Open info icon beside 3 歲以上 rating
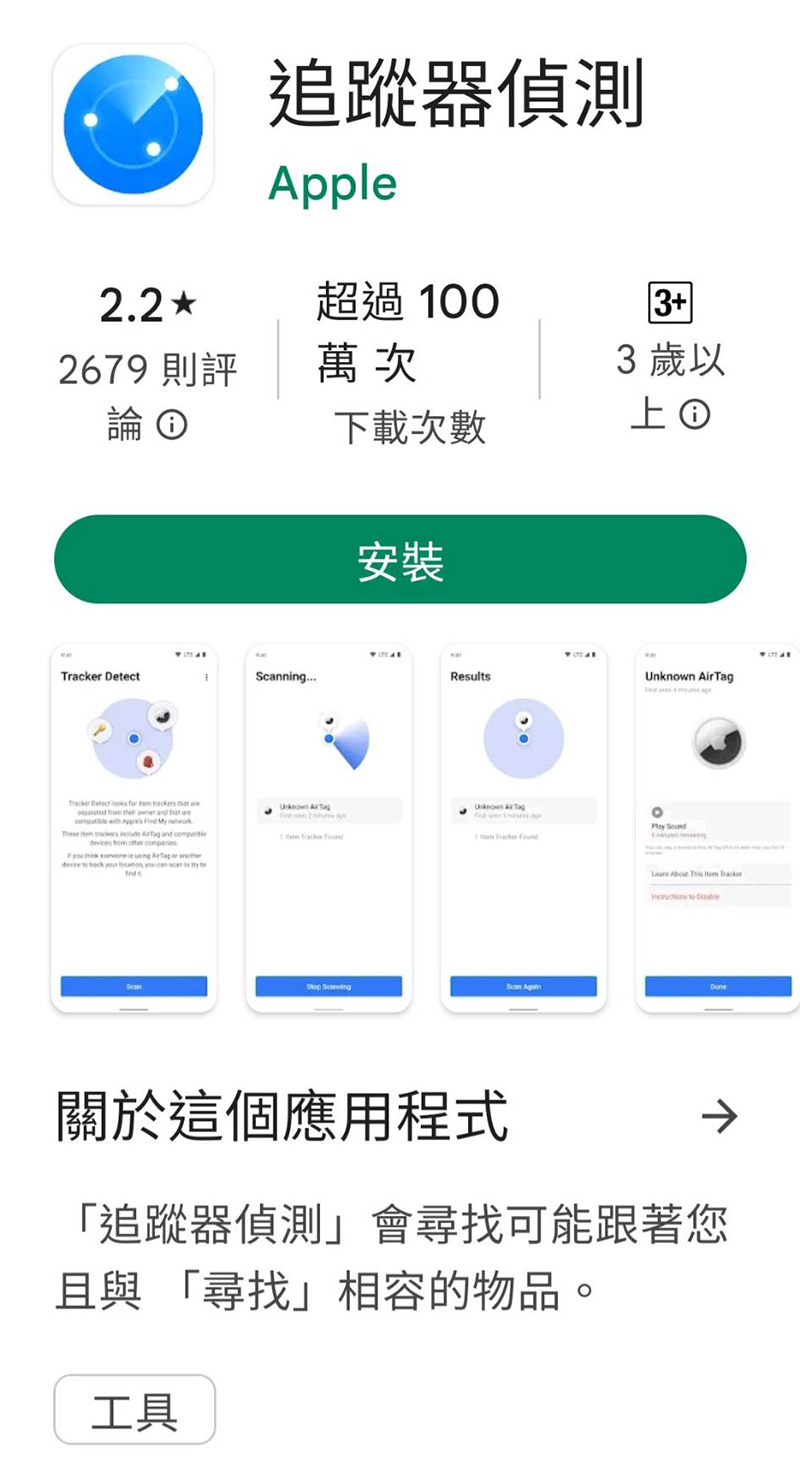This screenshot has width=800, height=1466. point(695,414)
